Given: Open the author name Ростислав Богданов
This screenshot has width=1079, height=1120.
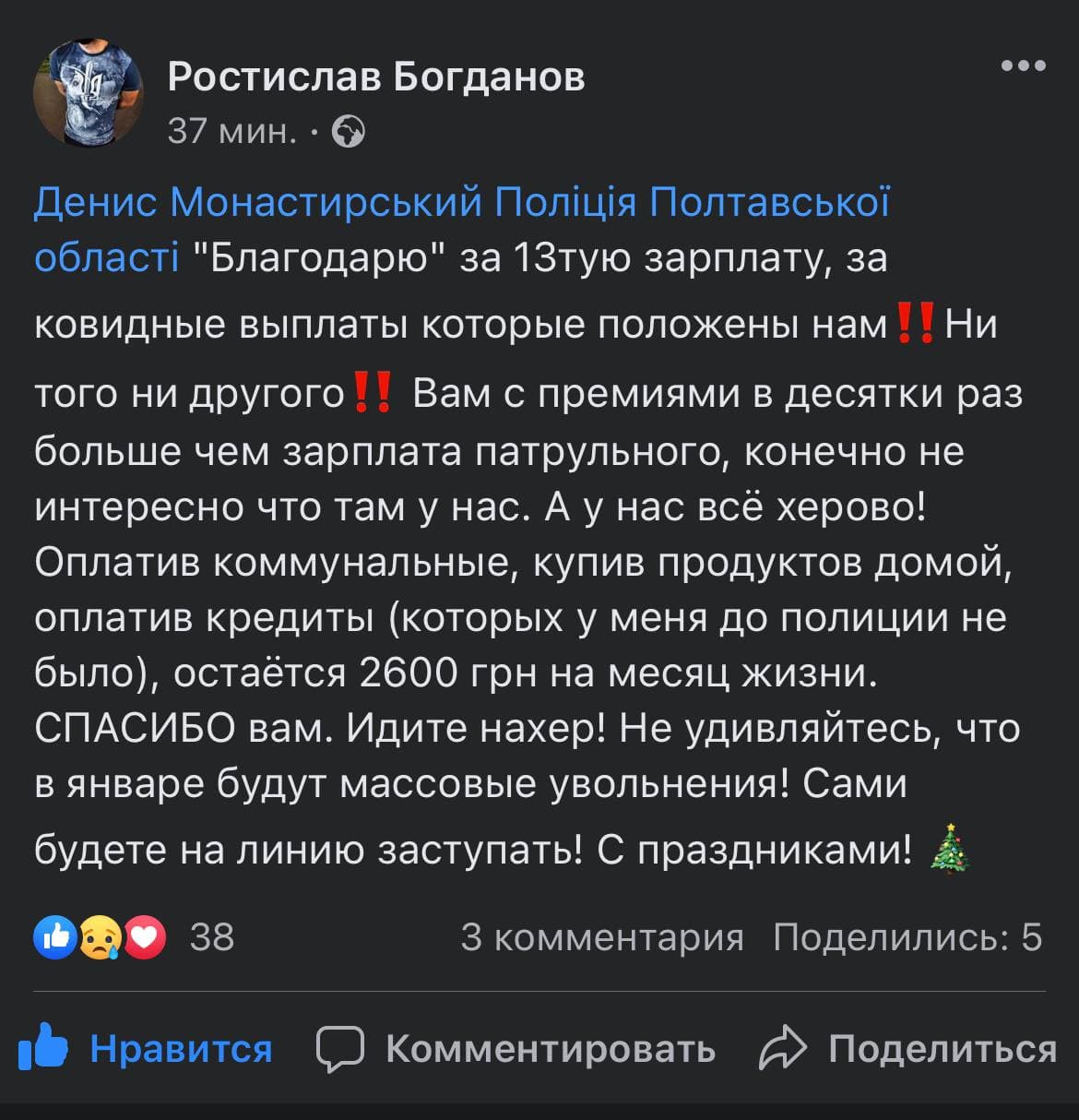Looking at the screenshot, I should [376, 77].
